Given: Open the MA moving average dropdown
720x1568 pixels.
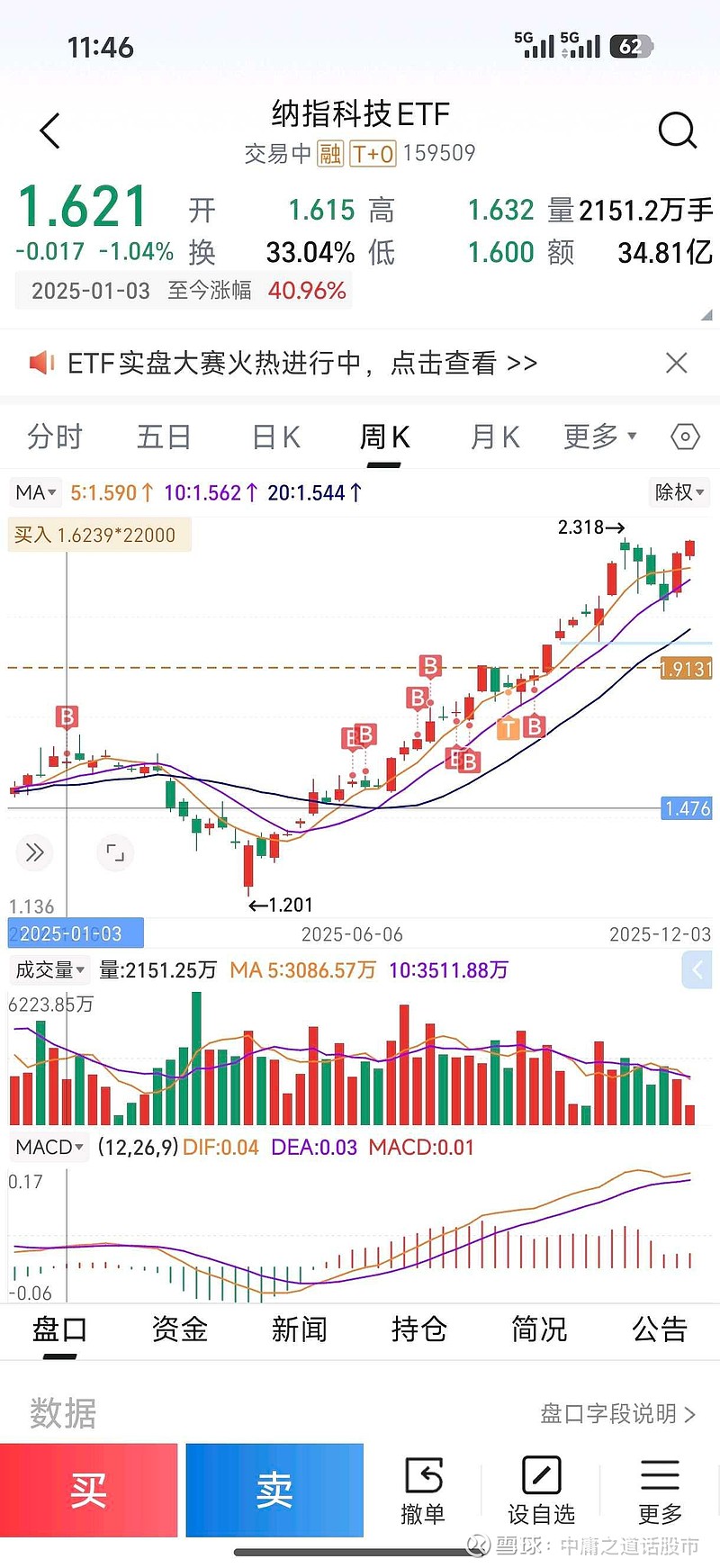Looking at the screenshot, I should tap(34, 492).
